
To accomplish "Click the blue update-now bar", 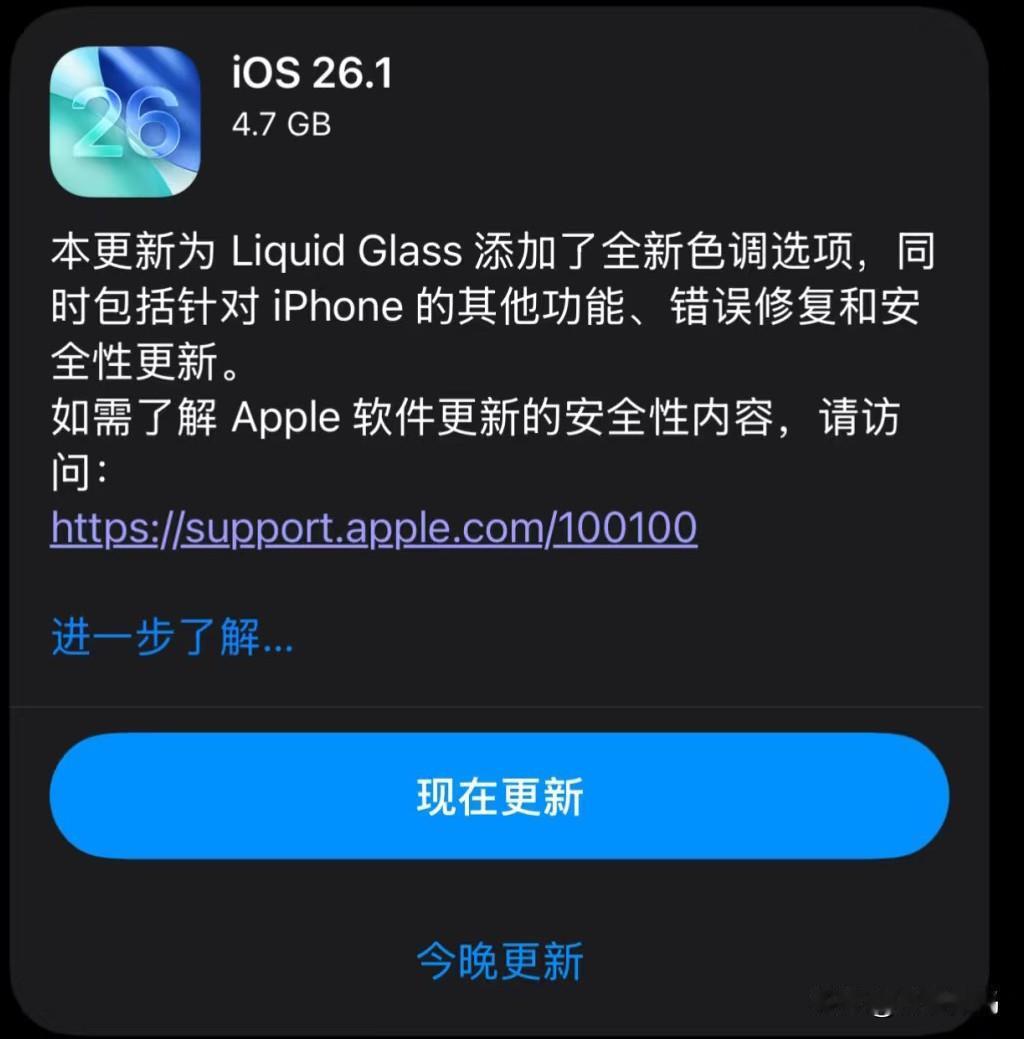I will pyautogui.click(x=501, y=795).
